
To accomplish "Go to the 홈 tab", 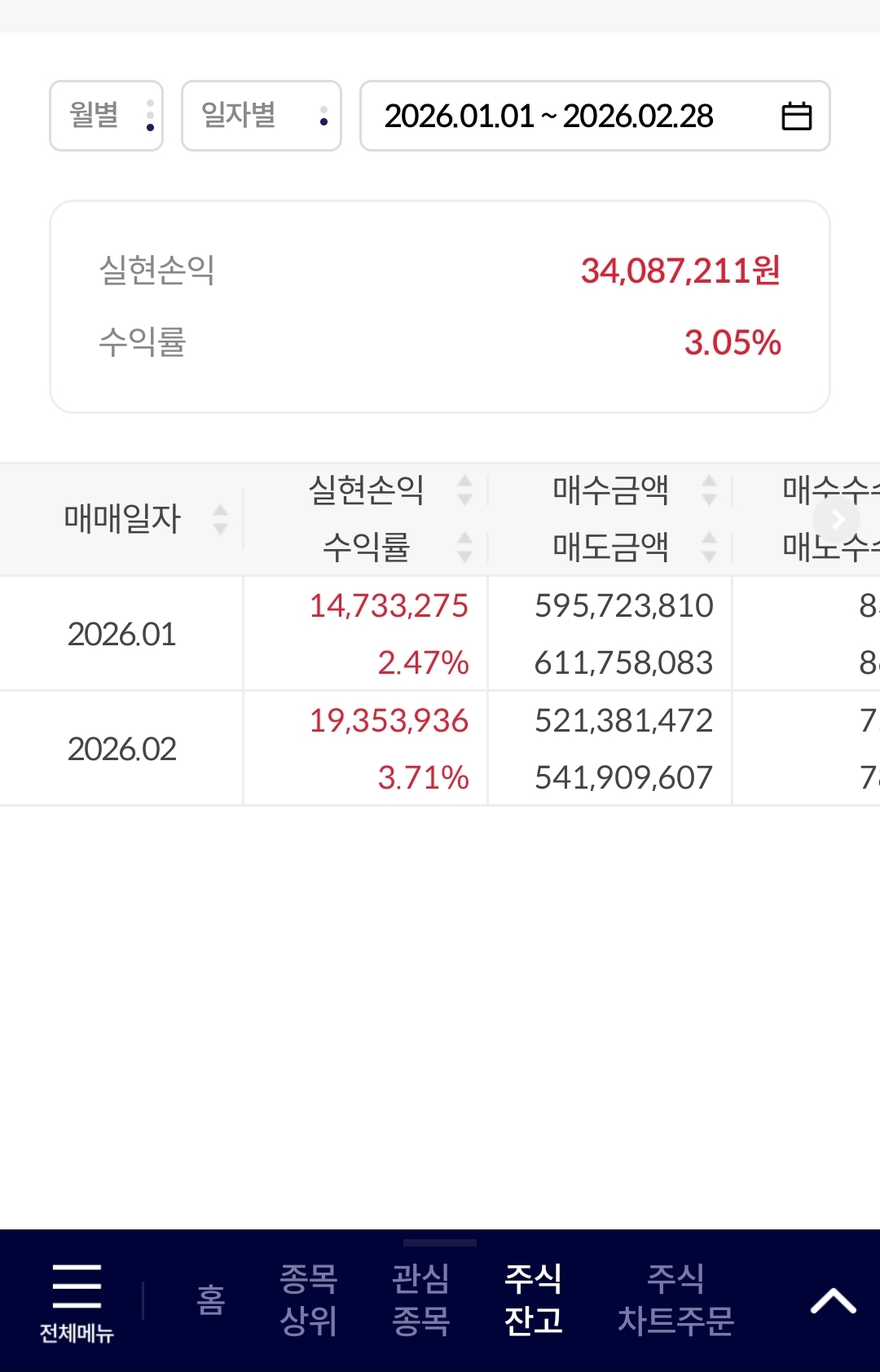I will click(211, 1299).
